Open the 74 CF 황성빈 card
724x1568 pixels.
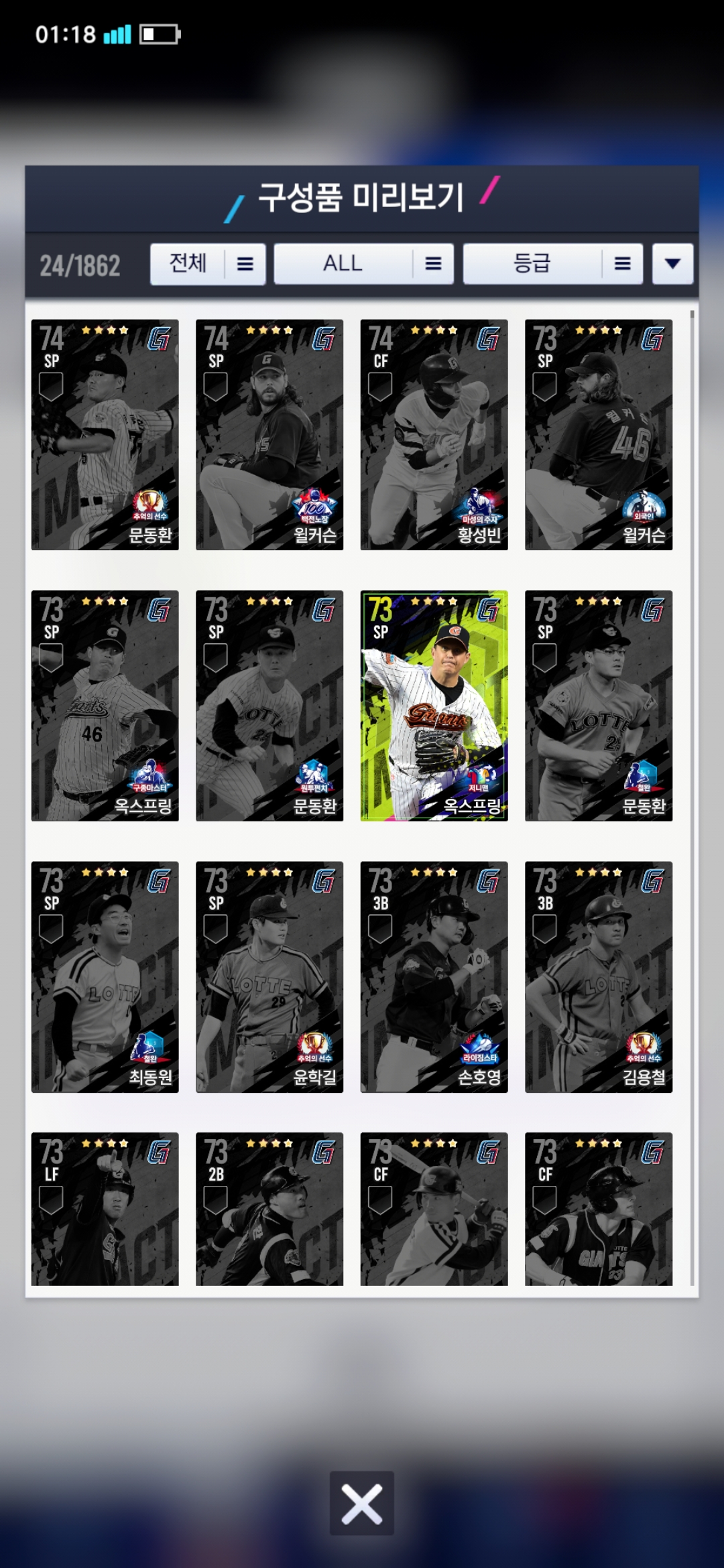click(x=434, y=435)
